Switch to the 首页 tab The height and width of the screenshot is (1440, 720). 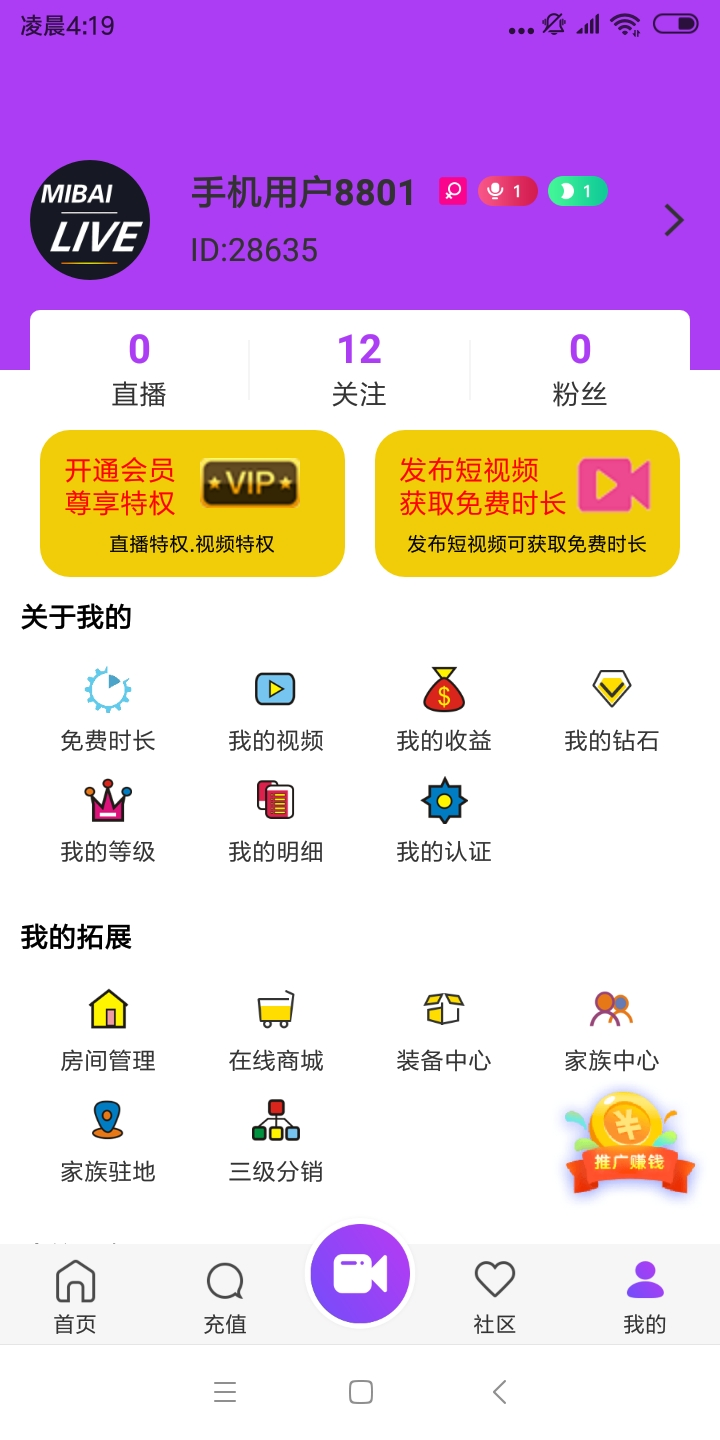pyautogui.click(x=75, y=1297)
